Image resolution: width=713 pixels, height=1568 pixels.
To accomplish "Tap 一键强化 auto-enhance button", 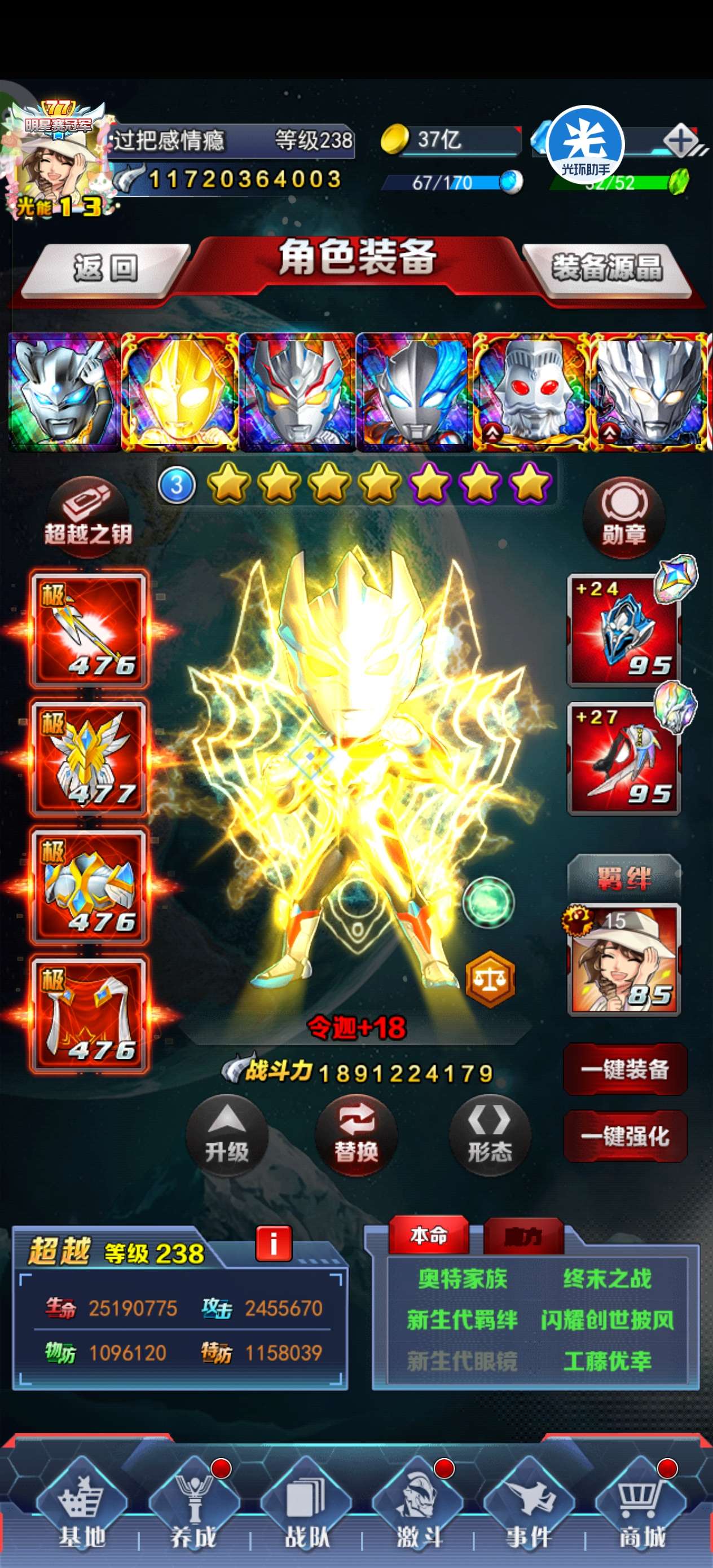I will click(624, 1136).
